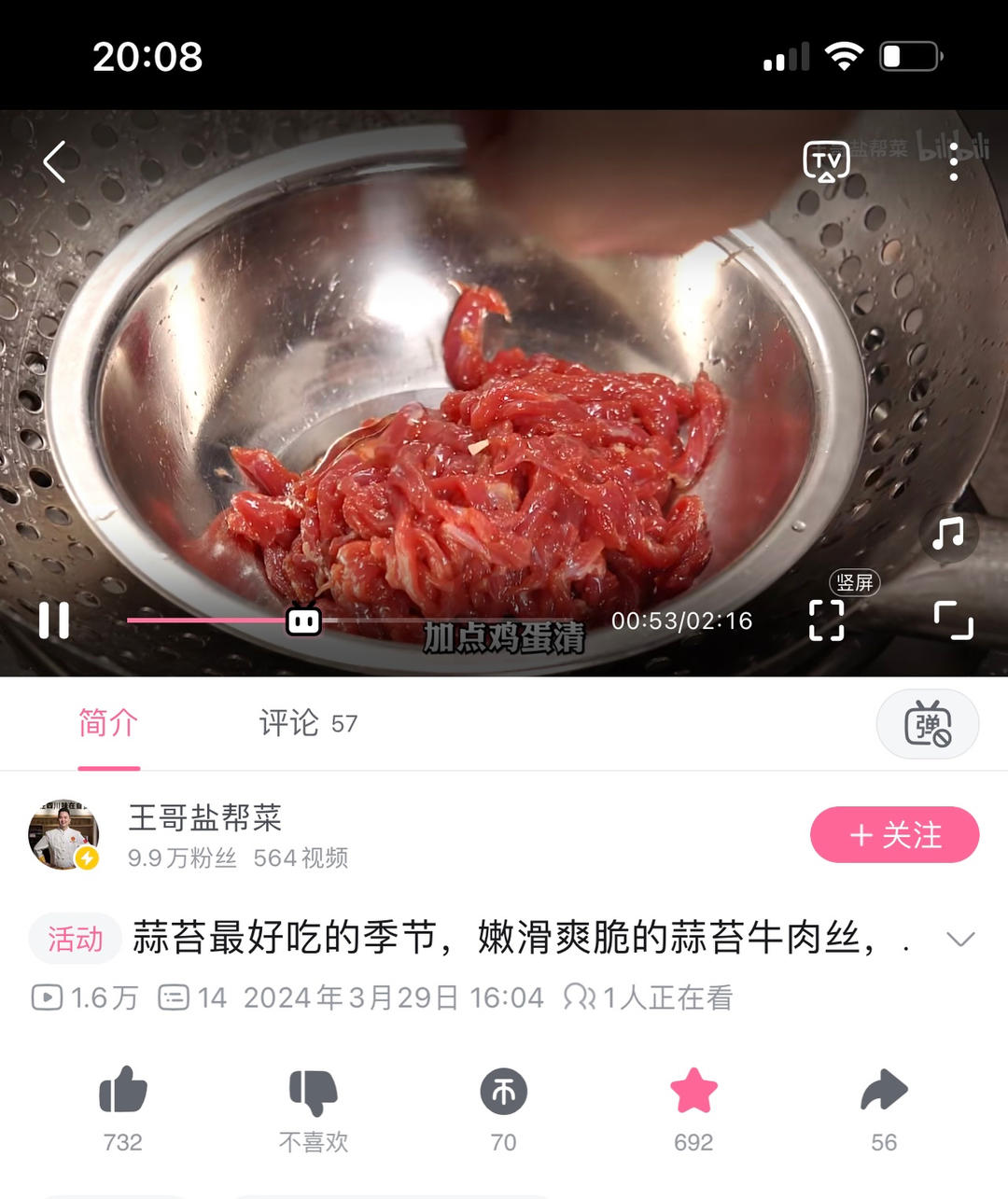Image resolution: width=1008 pixels, height=1199 pixels.
Task: Pause the video playback
Action: (x=54, y=620)
